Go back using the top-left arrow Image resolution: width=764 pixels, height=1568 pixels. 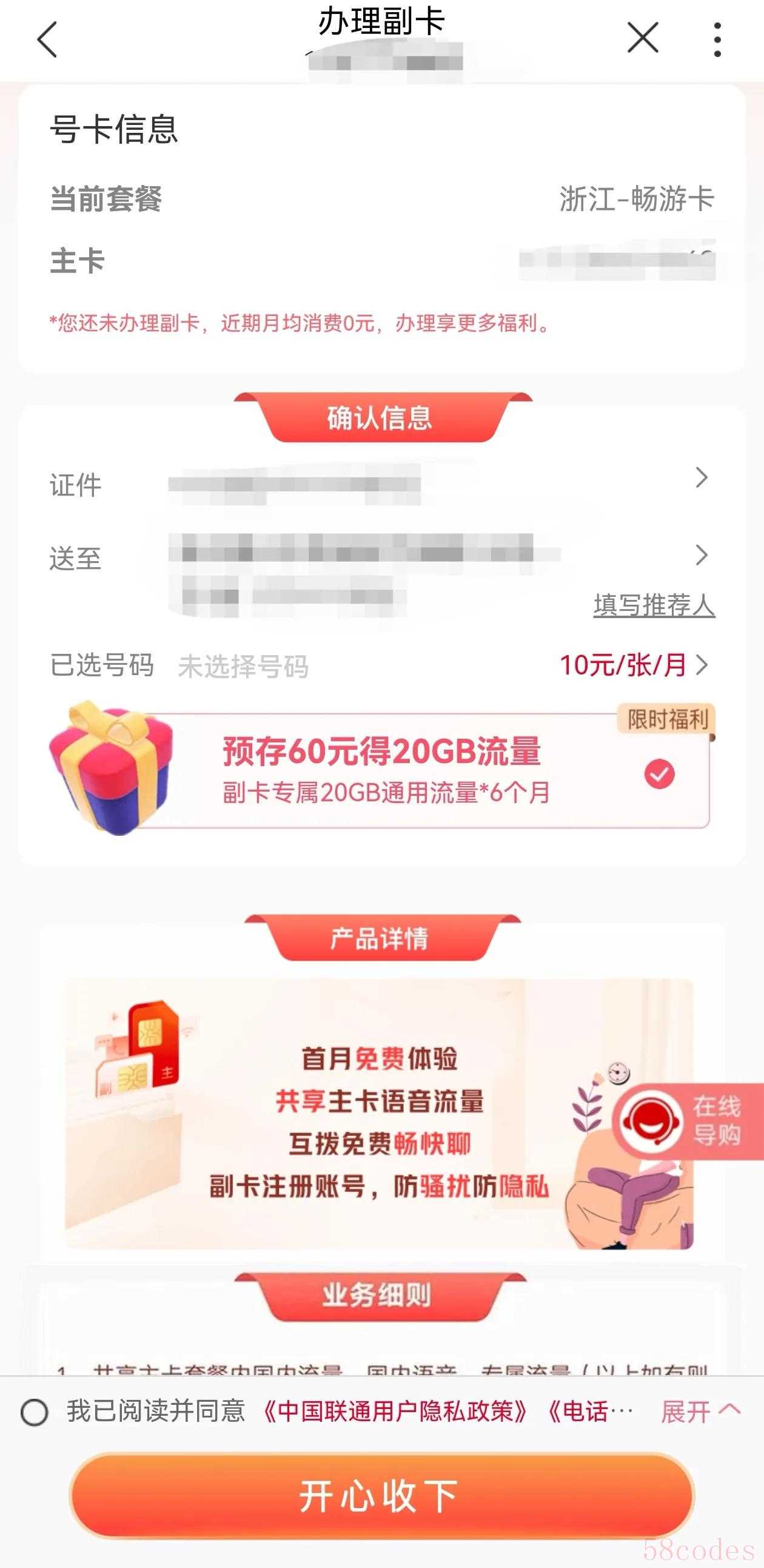click(x=47, y=39)
